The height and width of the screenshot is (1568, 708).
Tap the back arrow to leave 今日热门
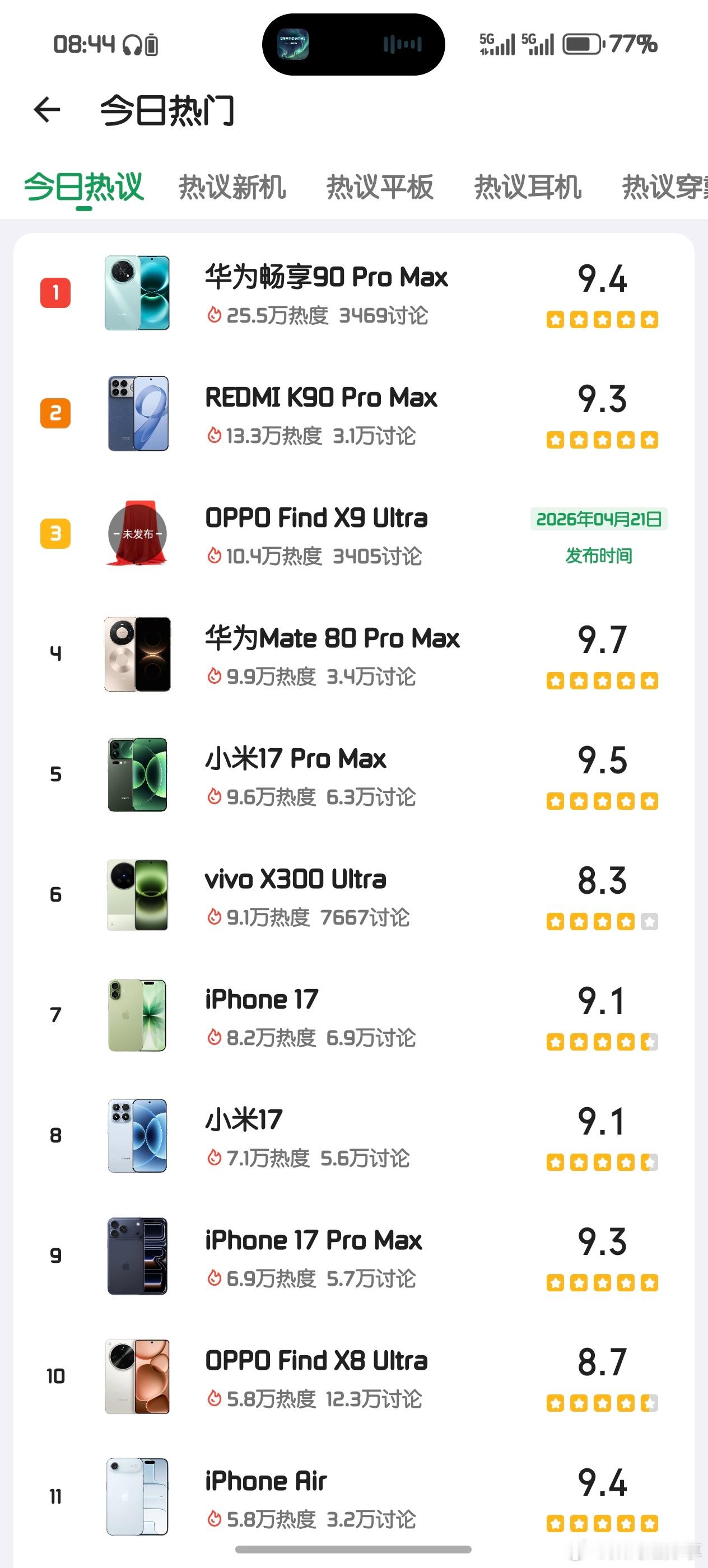tap(46, 111)
